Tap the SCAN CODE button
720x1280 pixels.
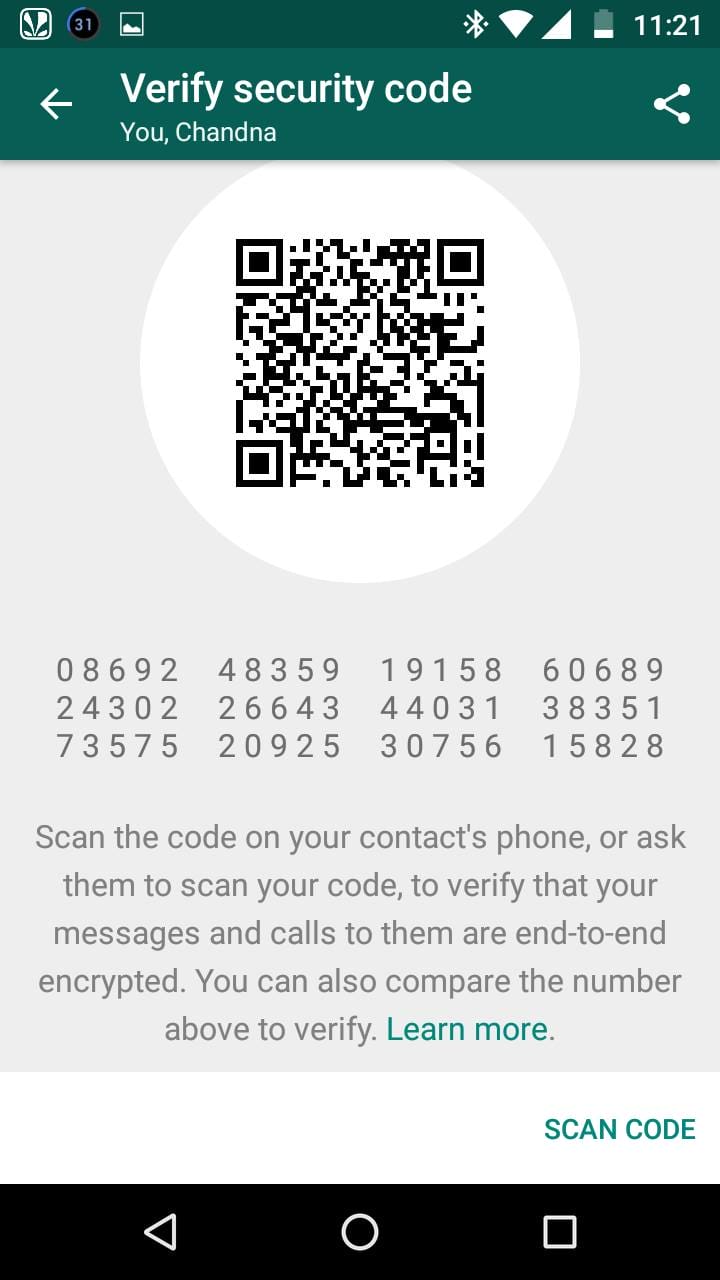pyautogui.click(x=619, y=1129)
